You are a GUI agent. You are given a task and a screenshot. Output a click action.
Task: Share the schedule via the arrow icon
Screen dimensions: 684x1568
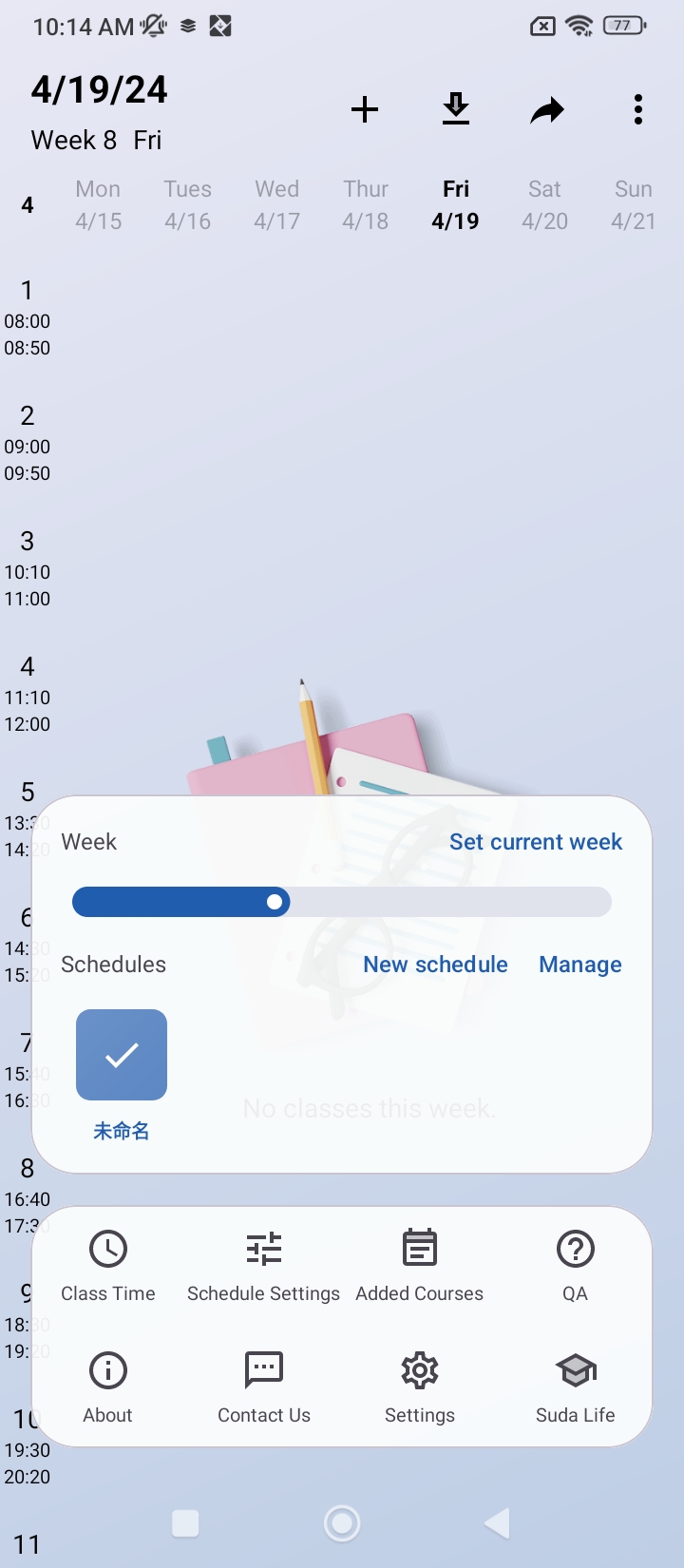[547, 110]
